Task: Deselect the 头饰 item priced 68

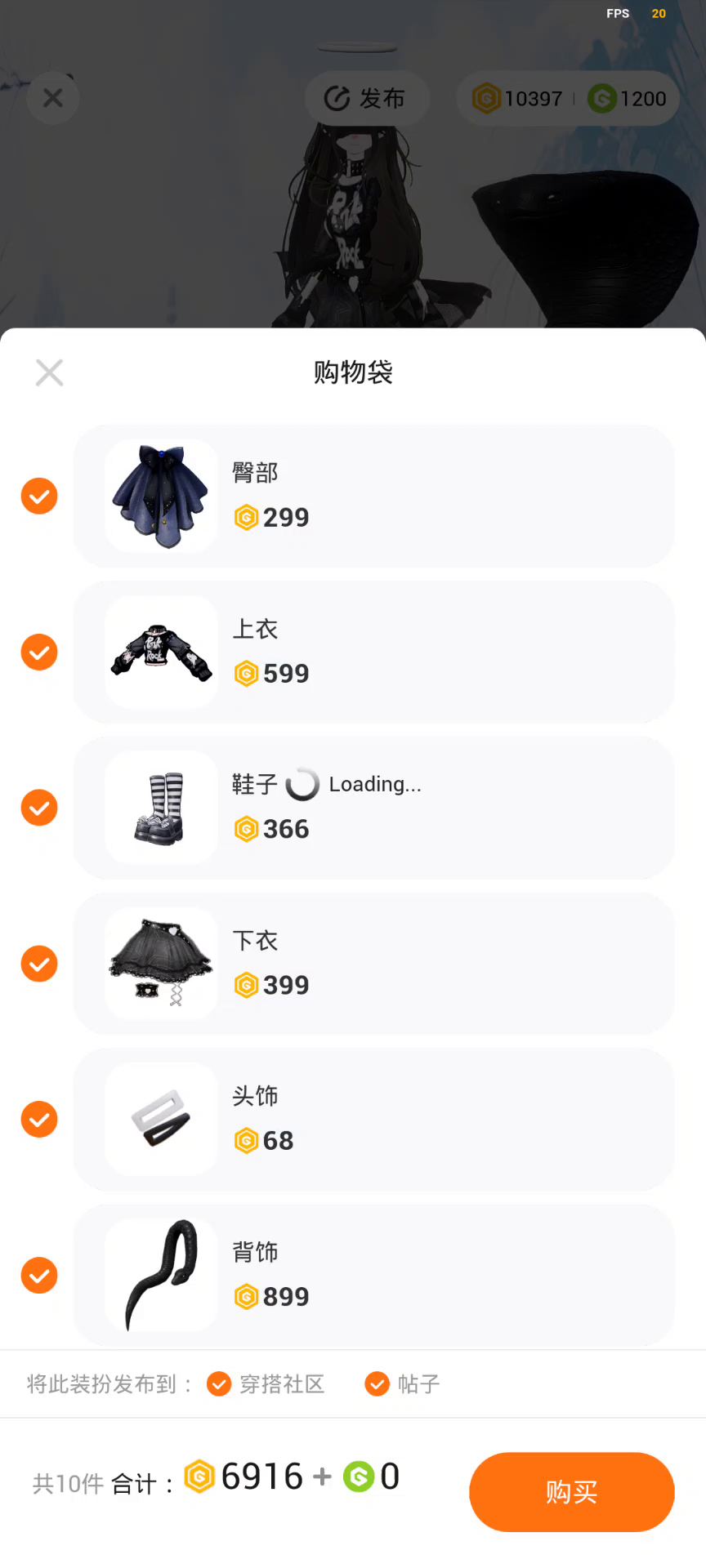Action: click(39, 1120)
